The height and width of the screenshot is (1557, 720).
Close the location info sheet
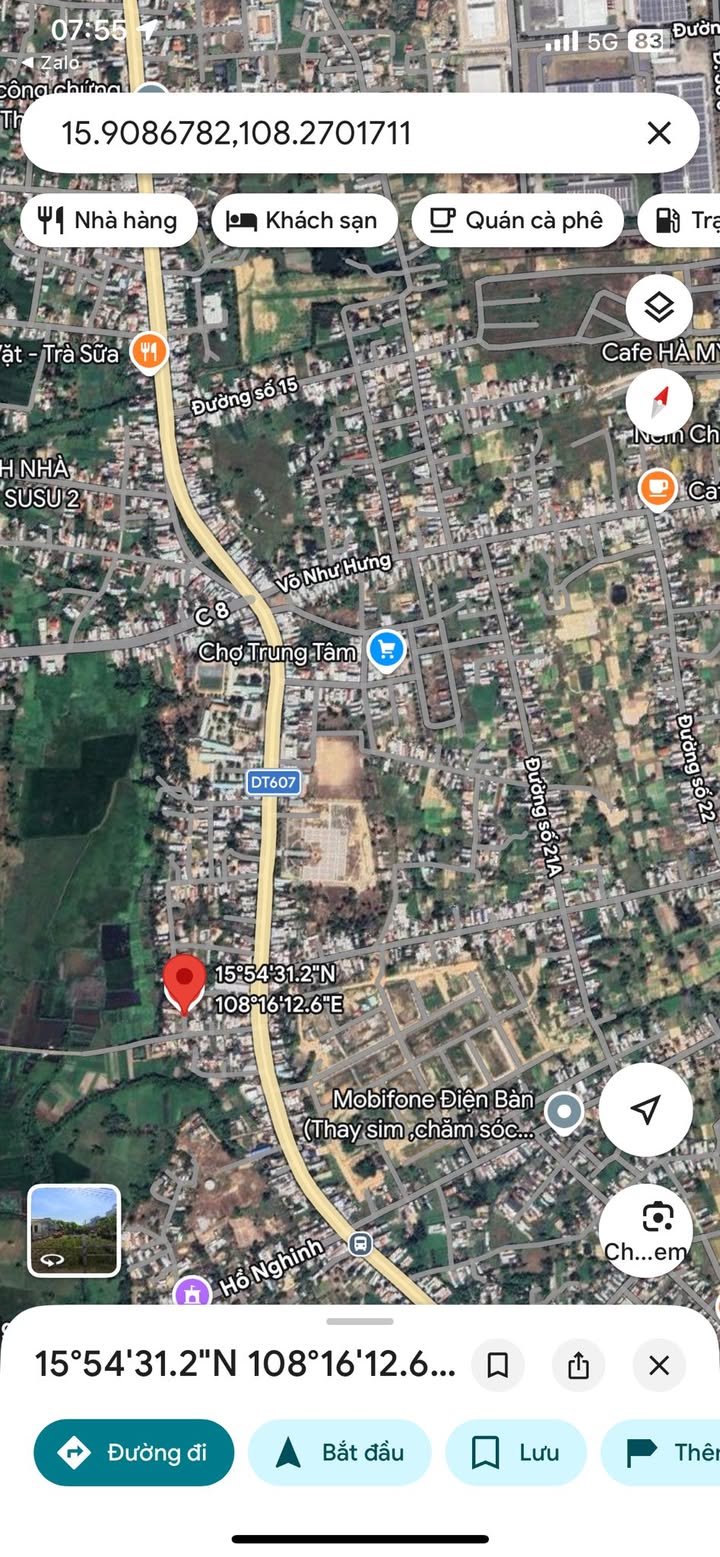pos(659,1365)
